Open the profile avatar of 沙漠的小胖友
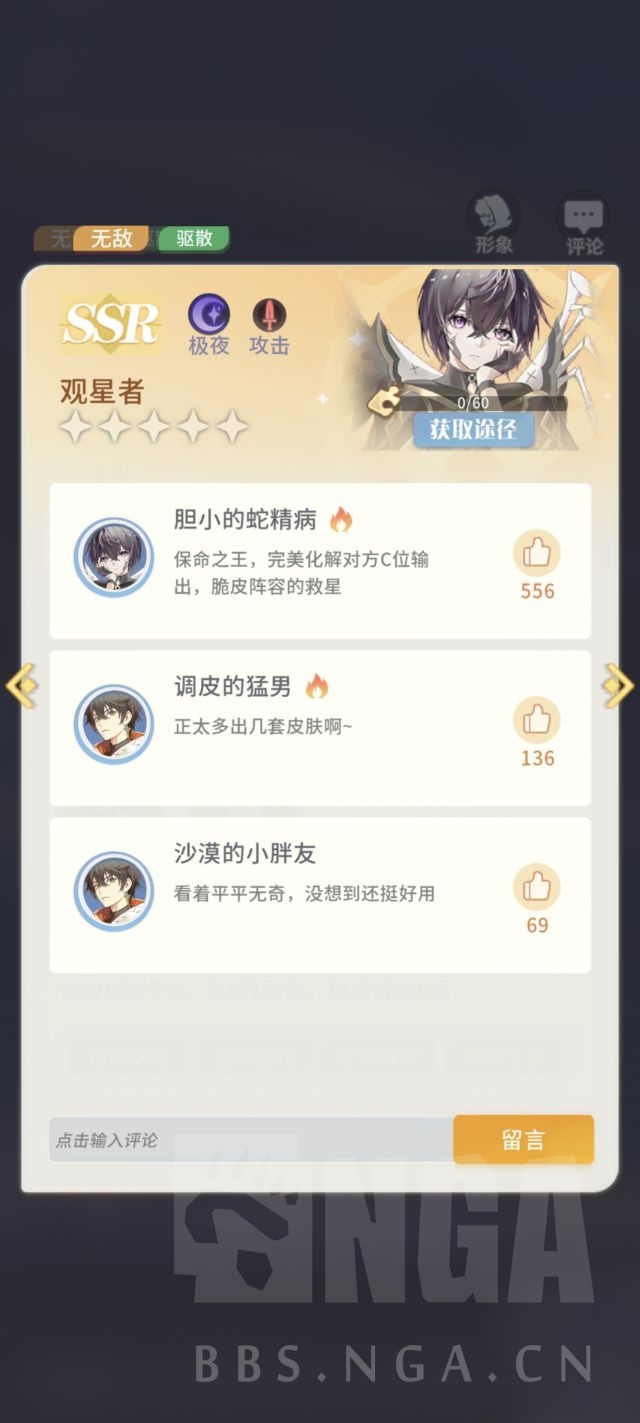Screen dimensions: 640x1423 [x=114, y=892]
